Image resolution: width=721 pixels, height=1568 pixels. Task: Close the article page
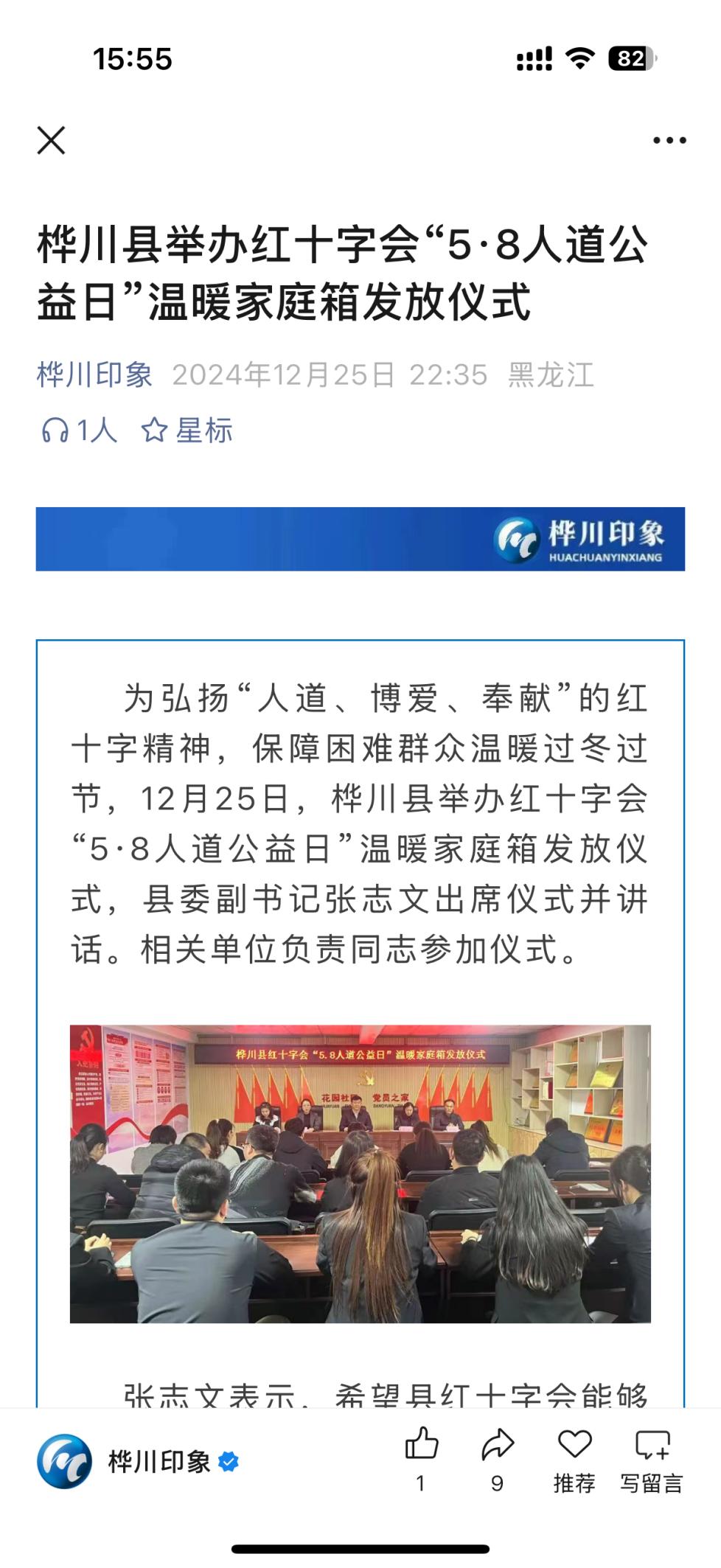(51, 140)
